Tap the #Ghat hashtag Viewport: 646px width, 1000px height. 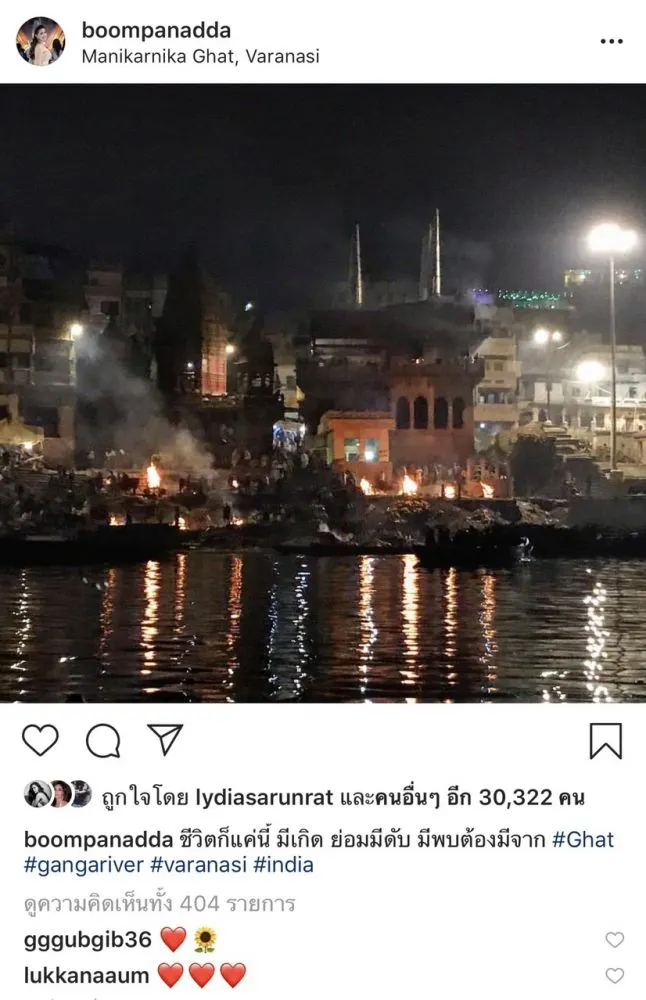(x=582, y=840)
